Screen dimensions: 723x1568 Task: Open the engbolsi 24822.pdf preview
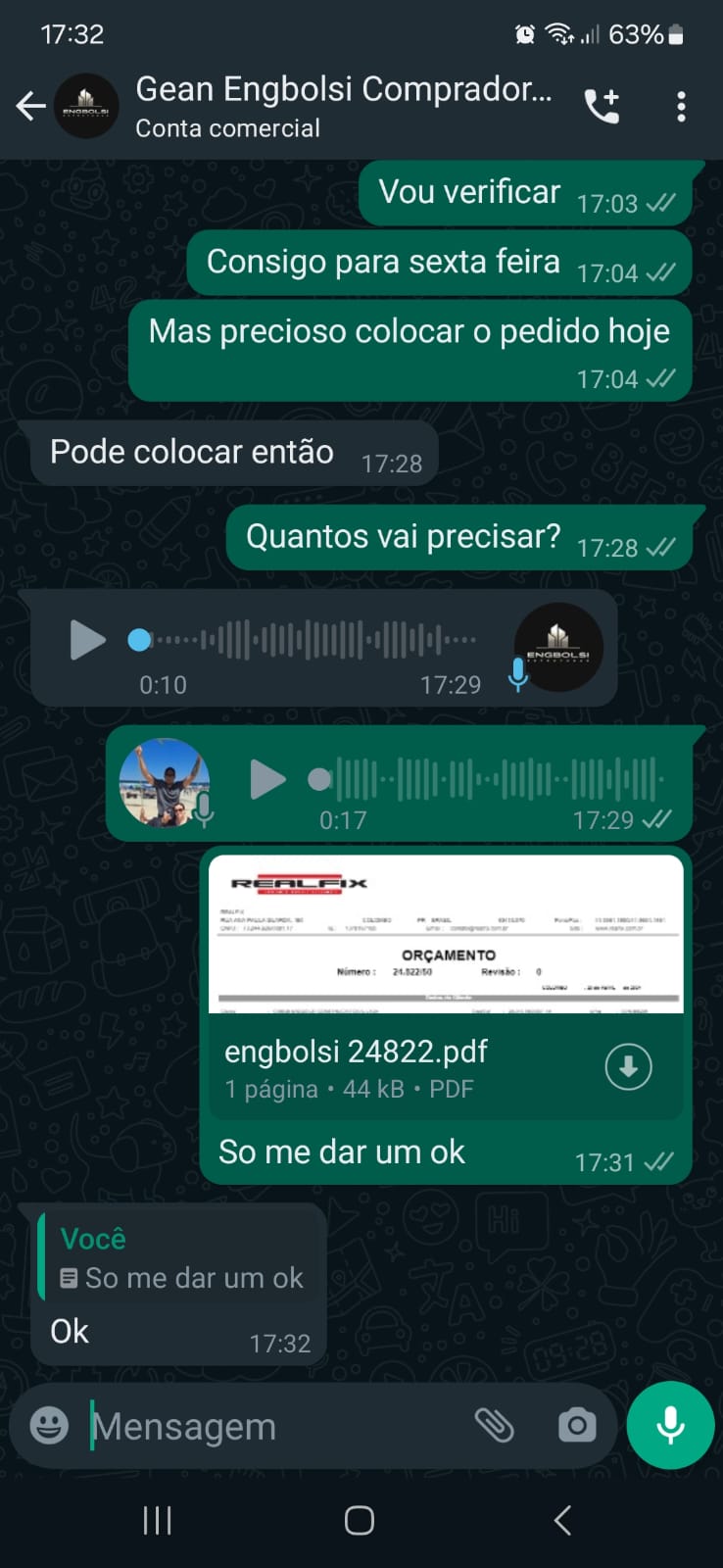point(446,934)
